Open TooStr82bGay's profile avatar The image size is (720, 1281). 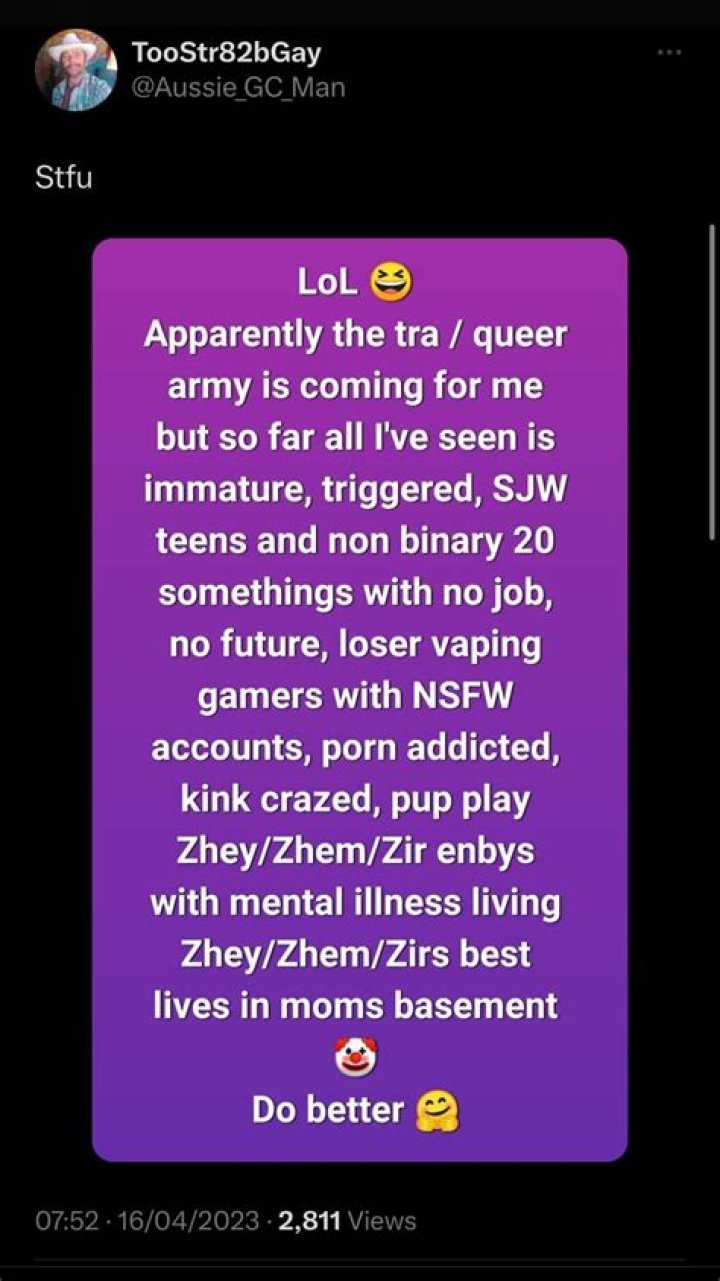pyautogui.click(x=75, y=70)
